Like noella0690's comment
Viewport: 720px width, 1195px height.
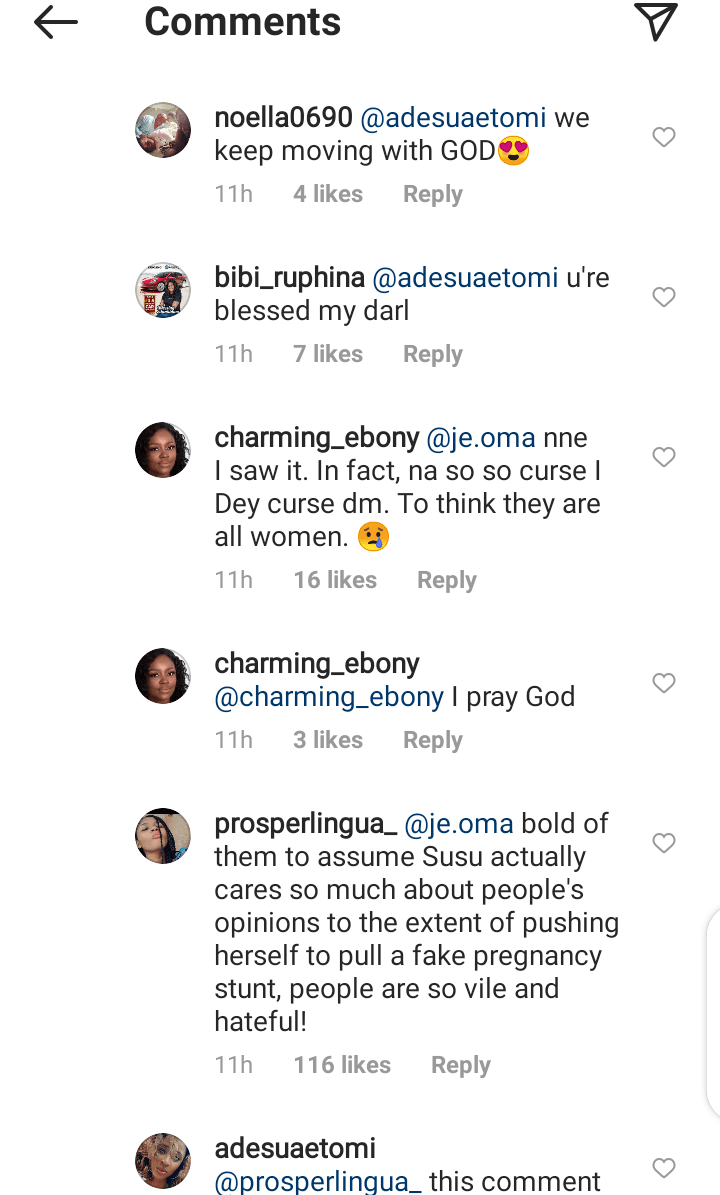click(x=664, y=137)
